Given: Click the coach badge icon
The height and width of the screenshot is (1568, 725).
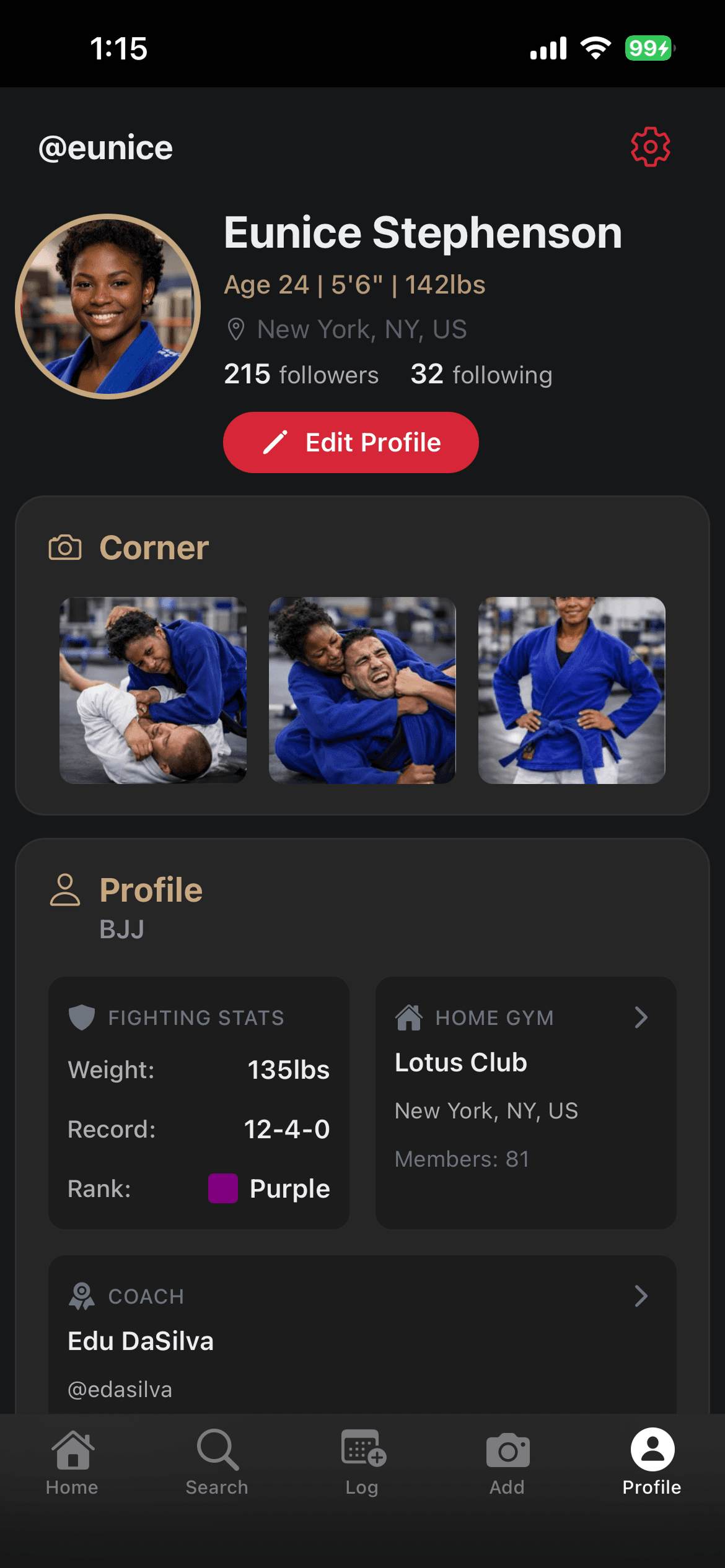Looking at the screenshot, I should click(x=81, y=1296).
